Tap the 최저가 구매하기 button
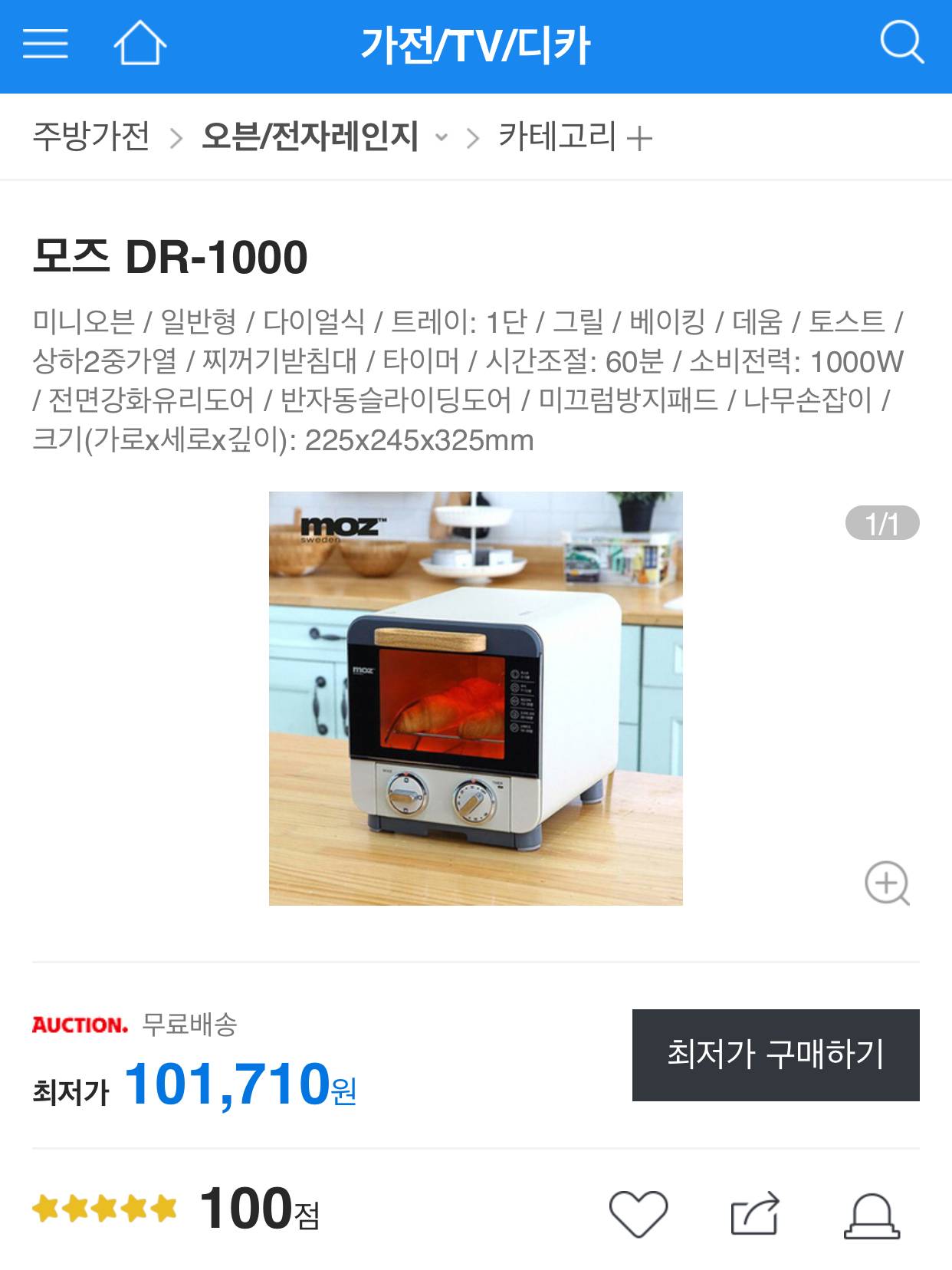The height and width of the screenshot is (1270, 952). click(x=776, y=1054)
